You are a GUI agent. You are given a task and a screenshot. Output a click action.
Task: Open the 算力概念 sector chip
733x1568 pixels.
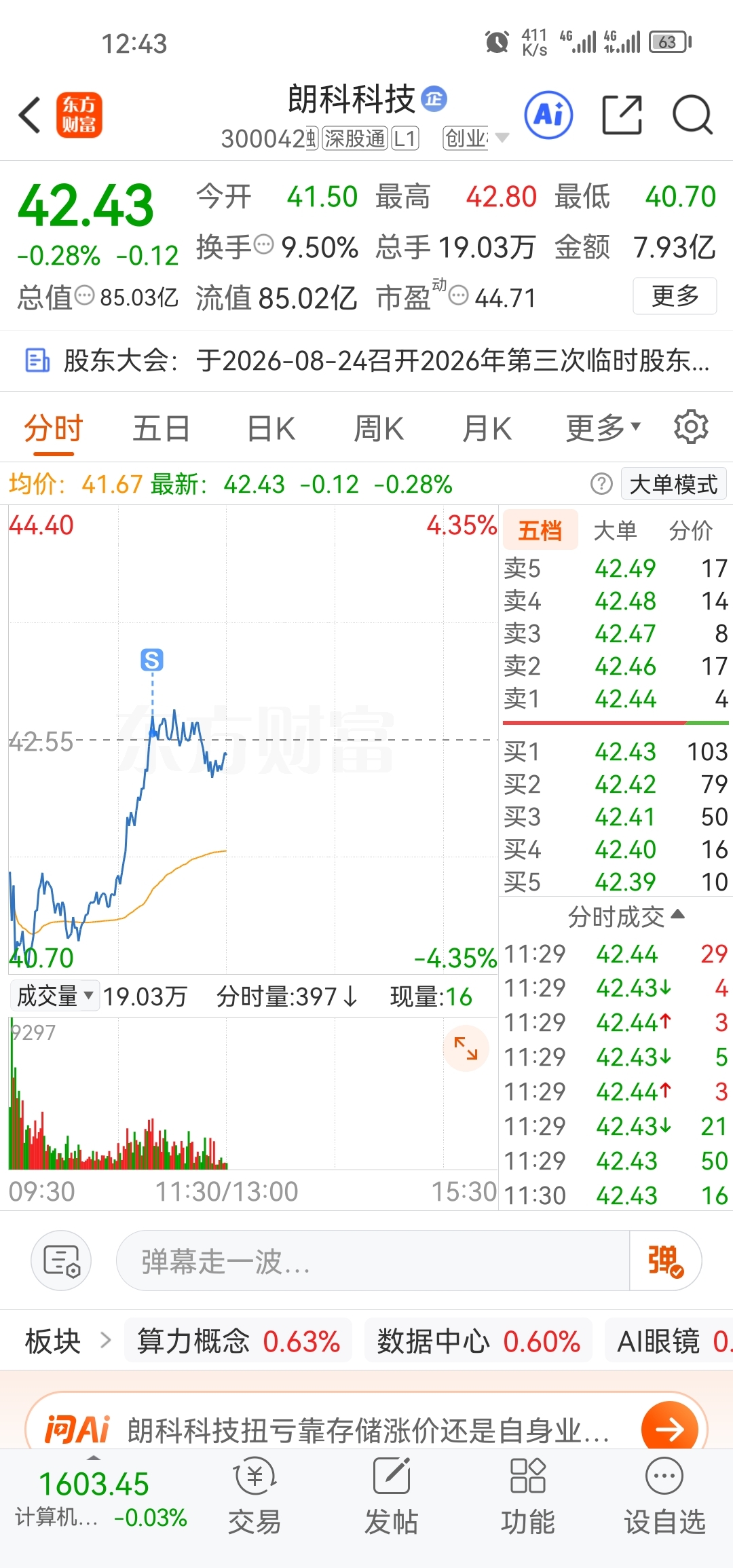point(238,1341)
